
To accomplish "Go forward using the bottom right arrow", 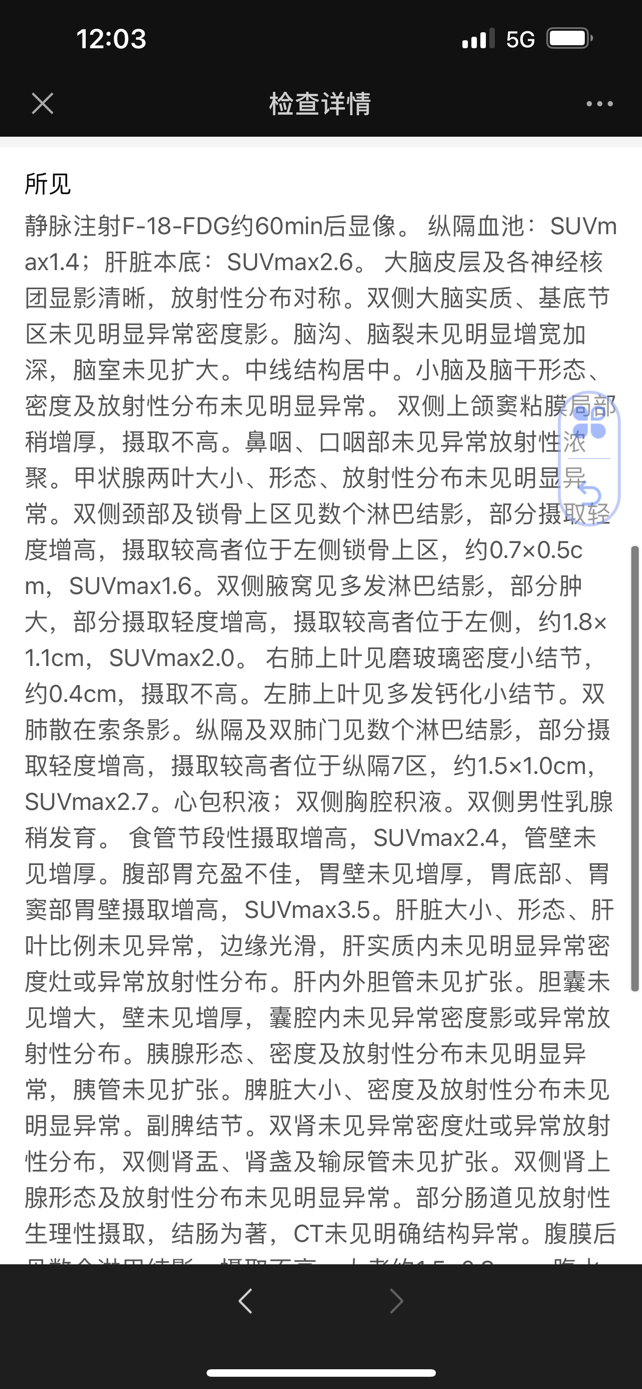I will click(396, 1300).
